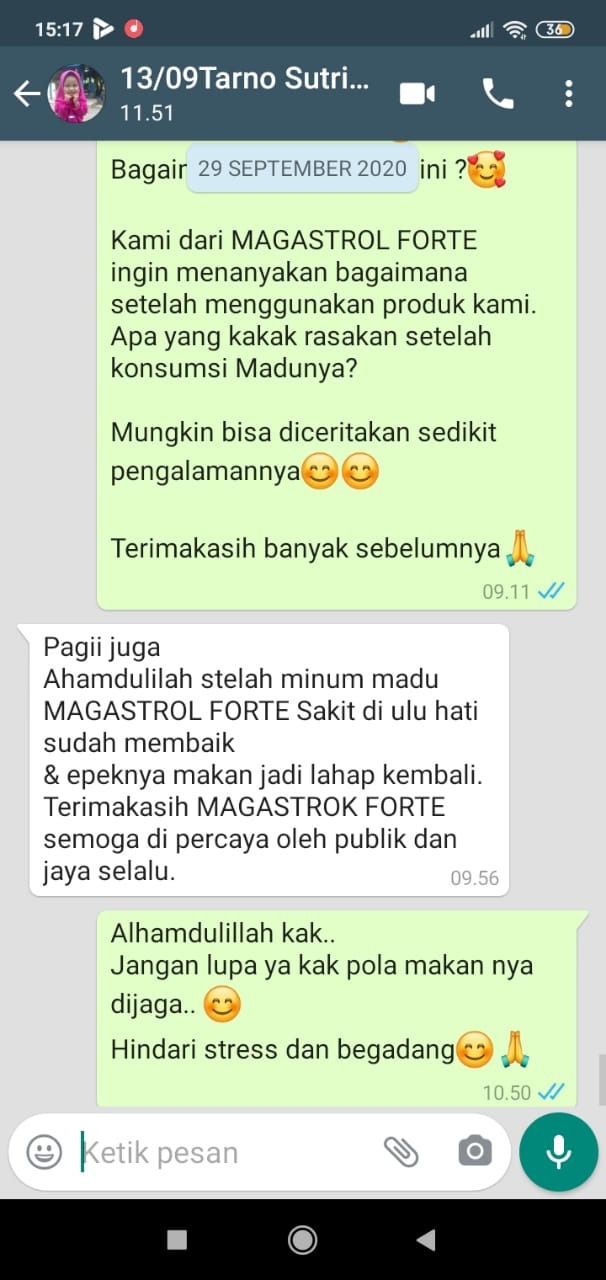This screenshot has width=606, height=1280.
Task: Start a video call
Action: 417,94
